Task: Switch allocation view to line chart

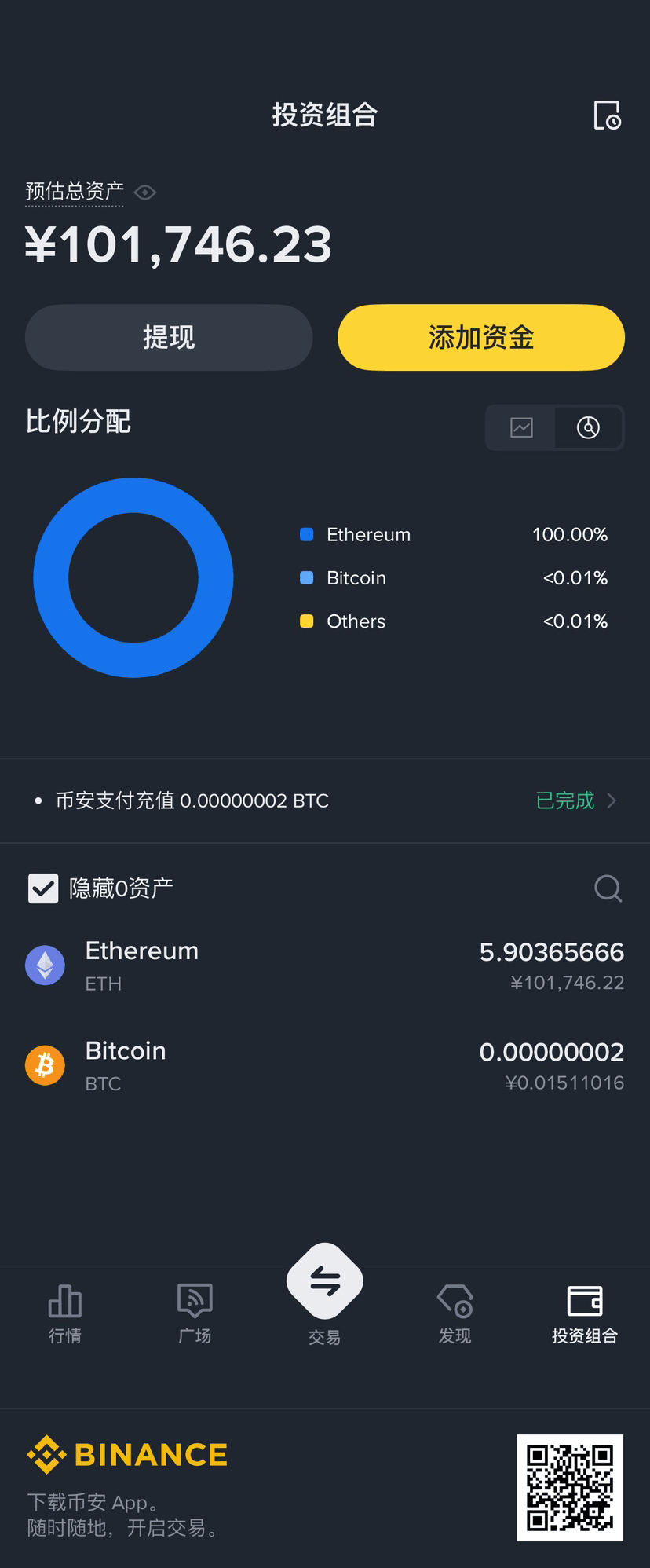Action: 521,427
